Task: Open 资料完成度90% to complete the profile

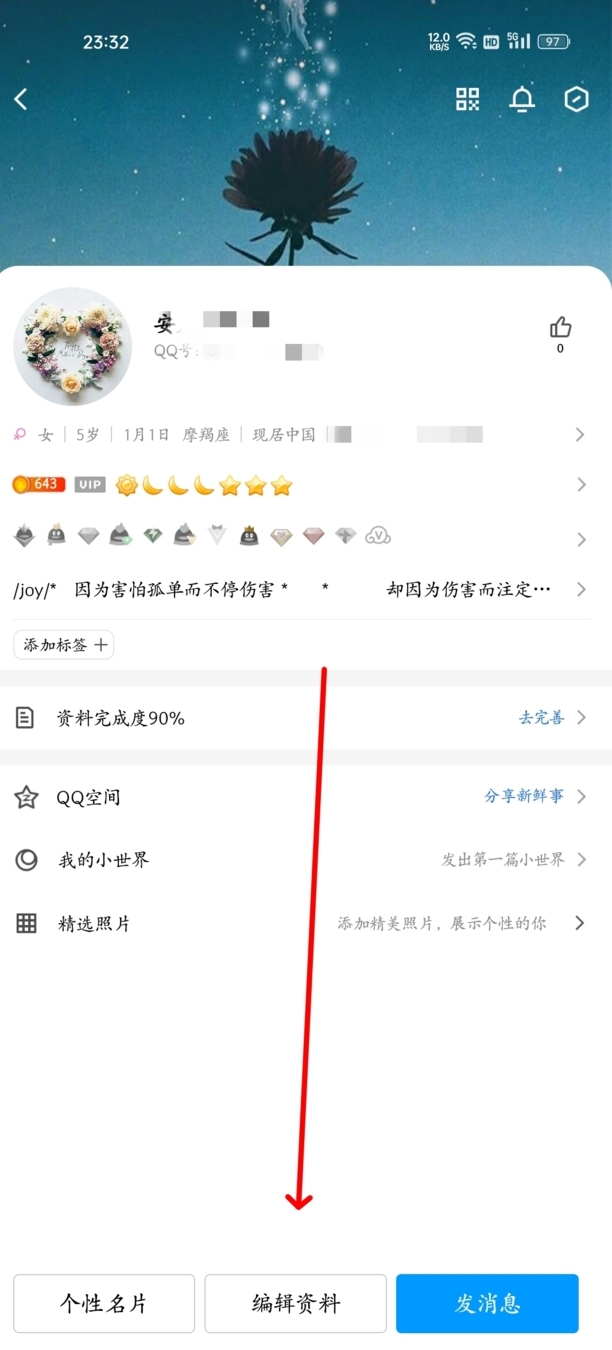Action: [300, 718]
